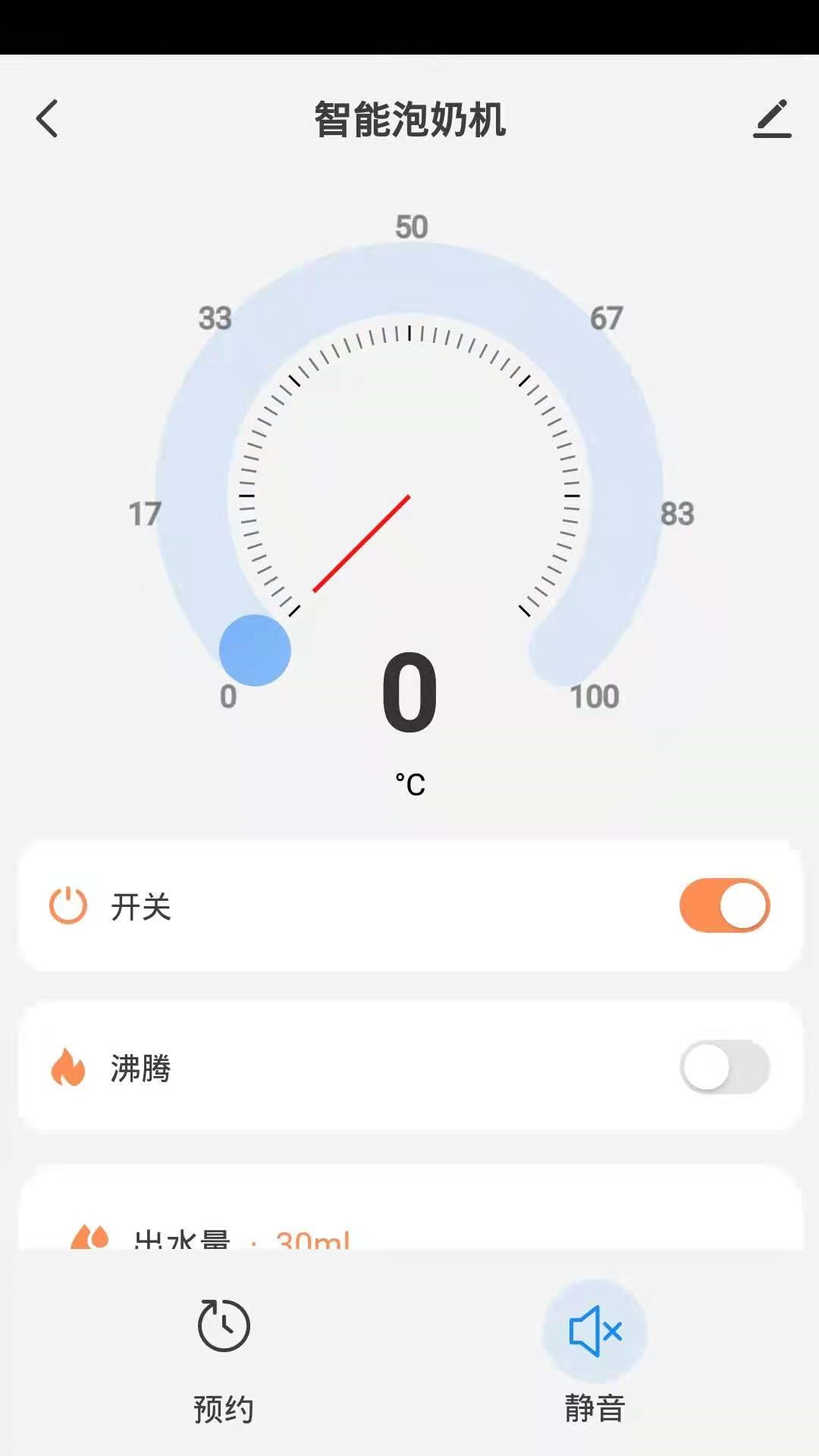Viewport: 819px width, 1456px height.
Task: Turn off the 开关 power switch
Action: [x=724, y=905]
